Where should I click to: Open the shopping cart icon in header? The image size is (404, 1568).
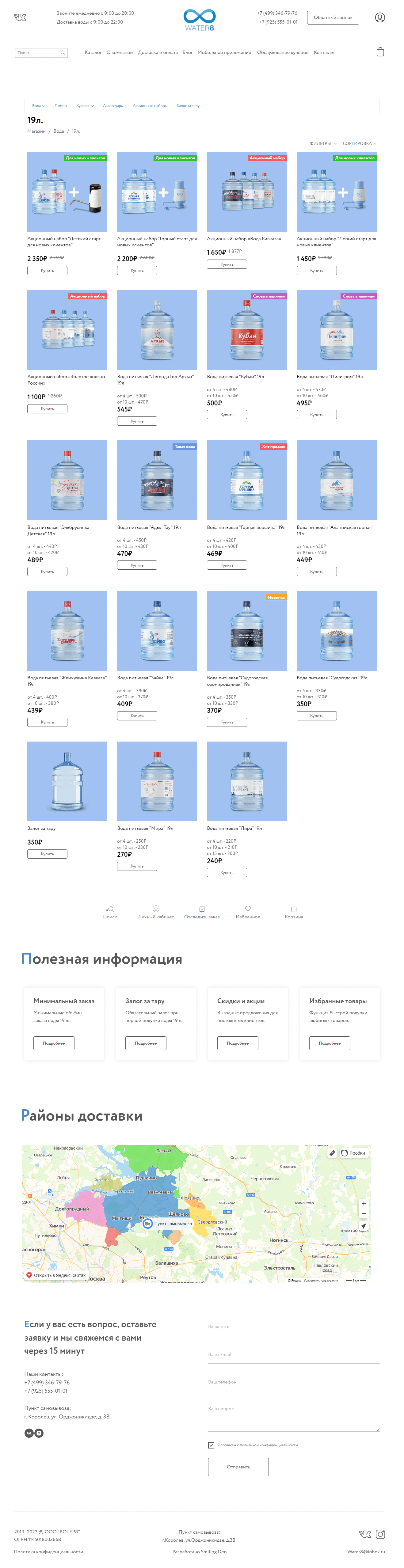pyautogui.click(x=380, y=52)
